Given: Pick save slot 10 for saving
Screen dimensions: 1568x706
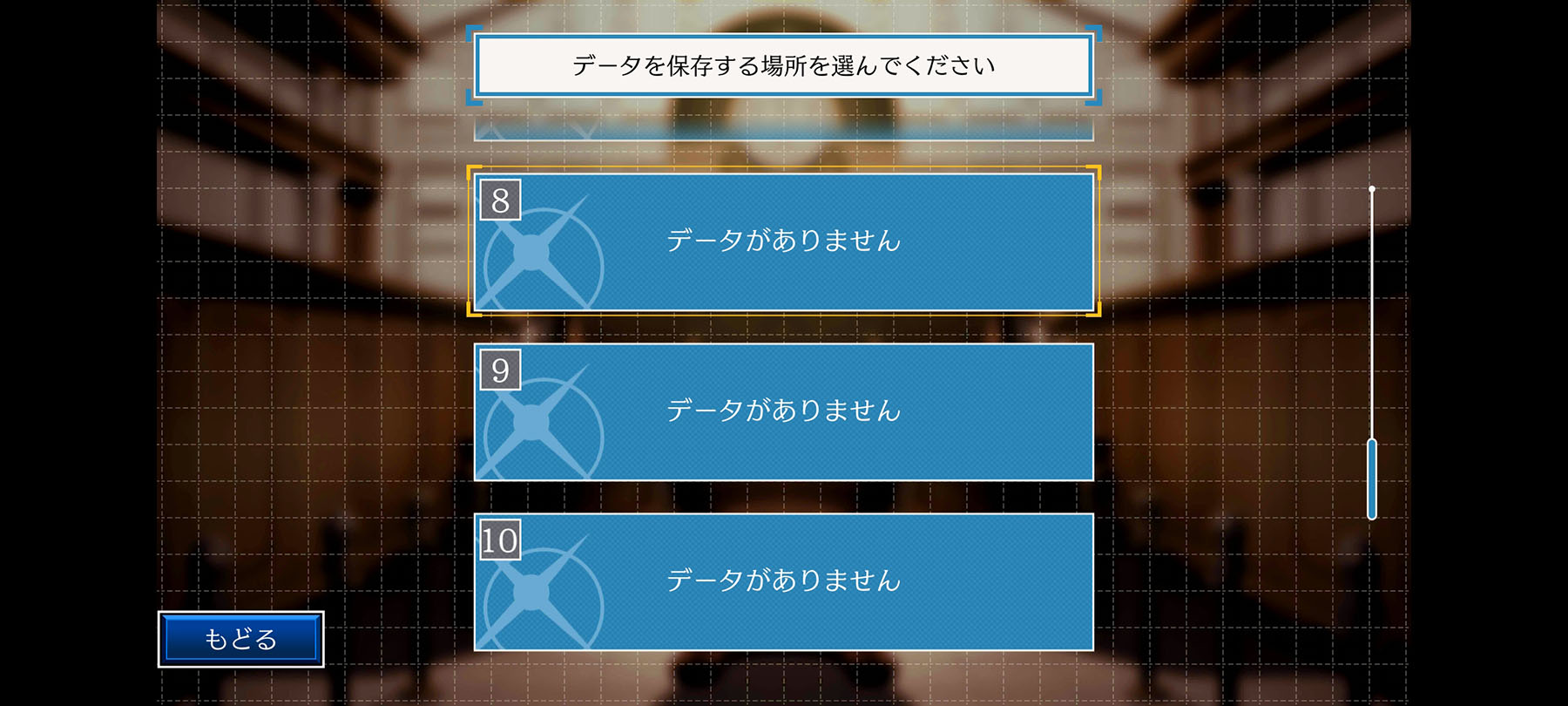Looking at the screenshot, I should (783, 581).
